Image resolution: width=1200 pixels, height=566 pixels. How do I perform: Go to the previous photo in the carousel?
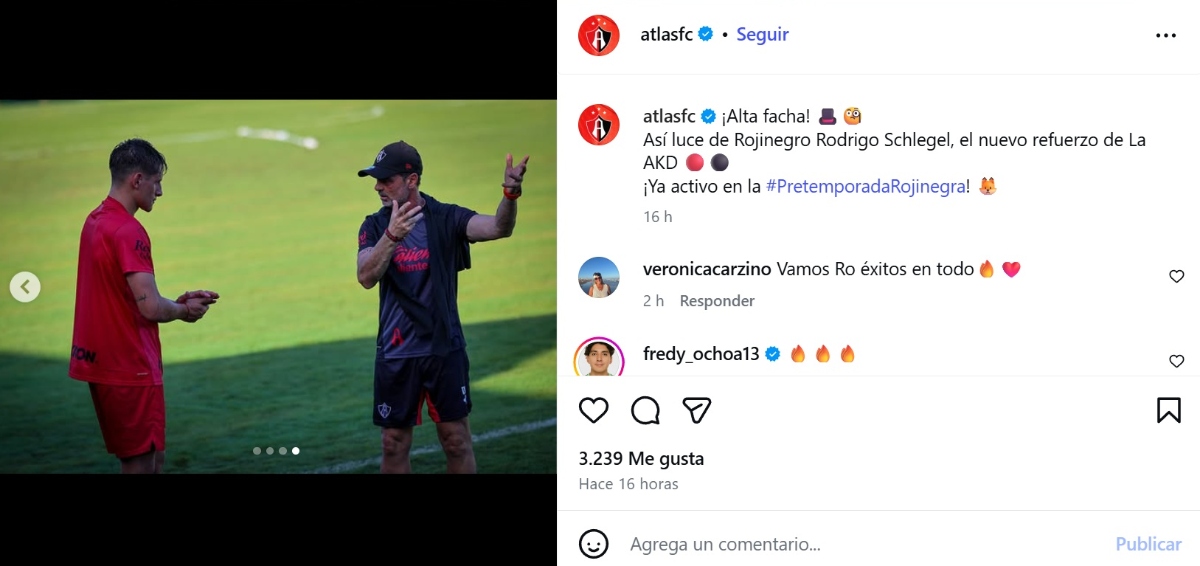tap(25, 288)
